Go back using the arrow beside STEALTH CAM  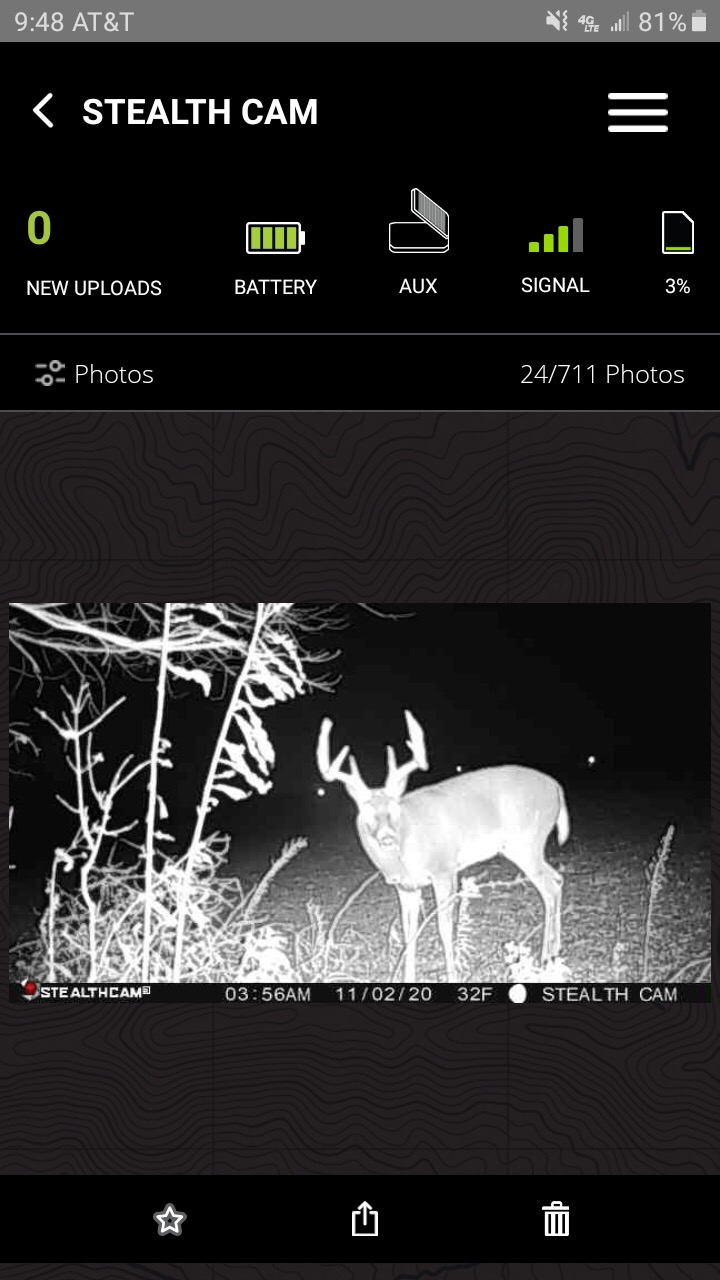pyautogui.click(x=43, y=111)
